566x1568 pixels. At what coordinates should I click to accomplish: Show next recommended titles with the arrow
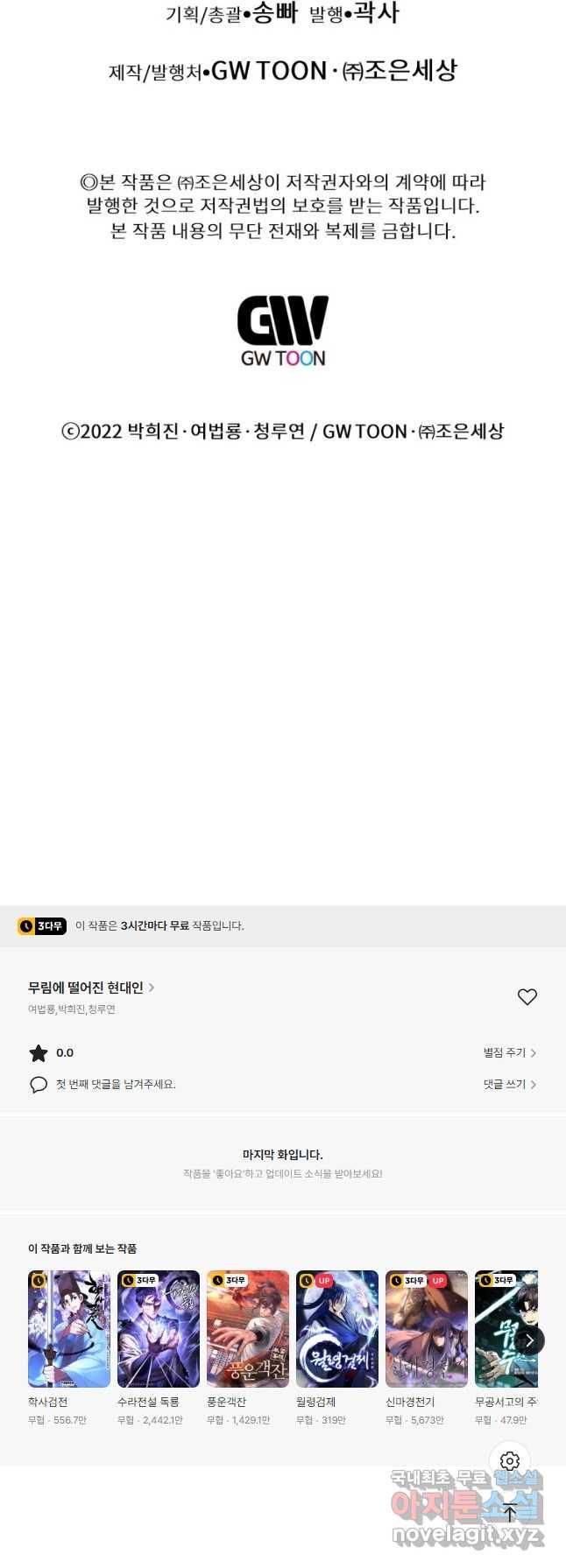(528, 1340)
